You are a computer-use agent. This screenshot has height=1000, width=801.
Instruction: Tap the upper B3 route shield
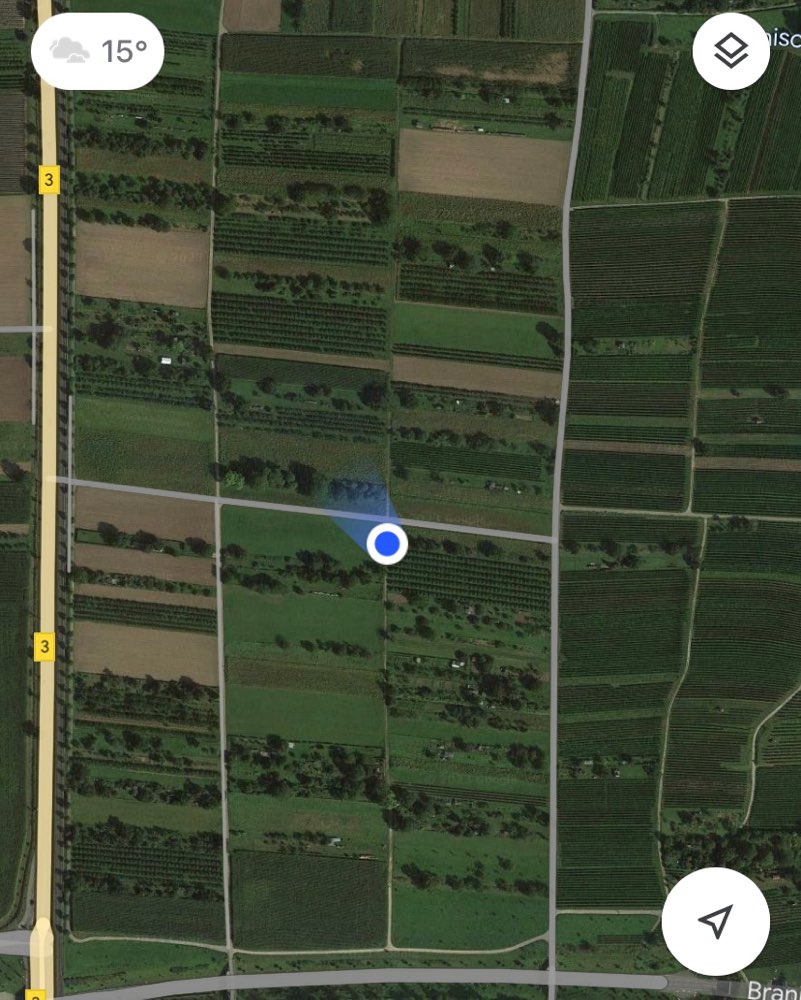tap(47, 180)
